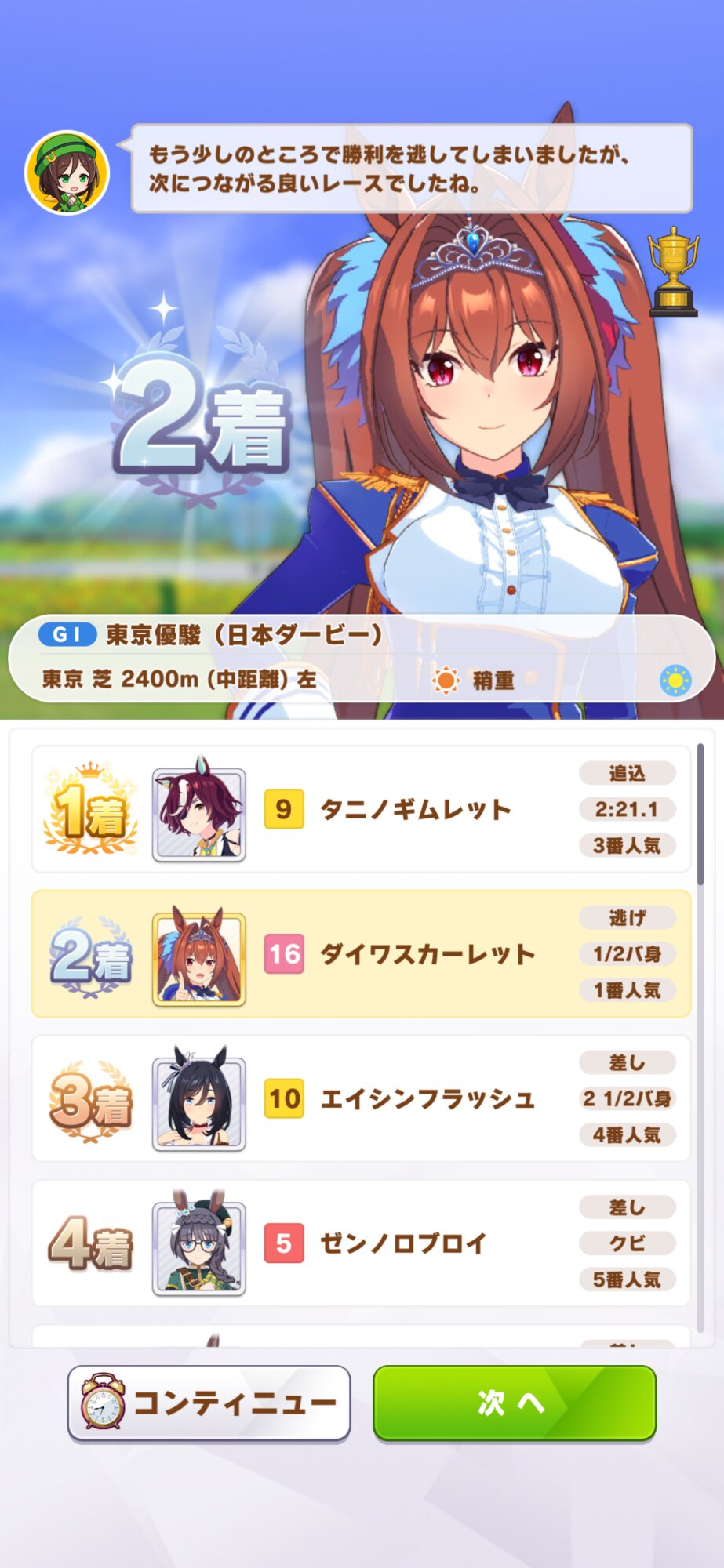This screenshot has width=724, height=1568.
Task: Select the ダイワスカーレット 2nd place row
Action: tap(361, 954)
